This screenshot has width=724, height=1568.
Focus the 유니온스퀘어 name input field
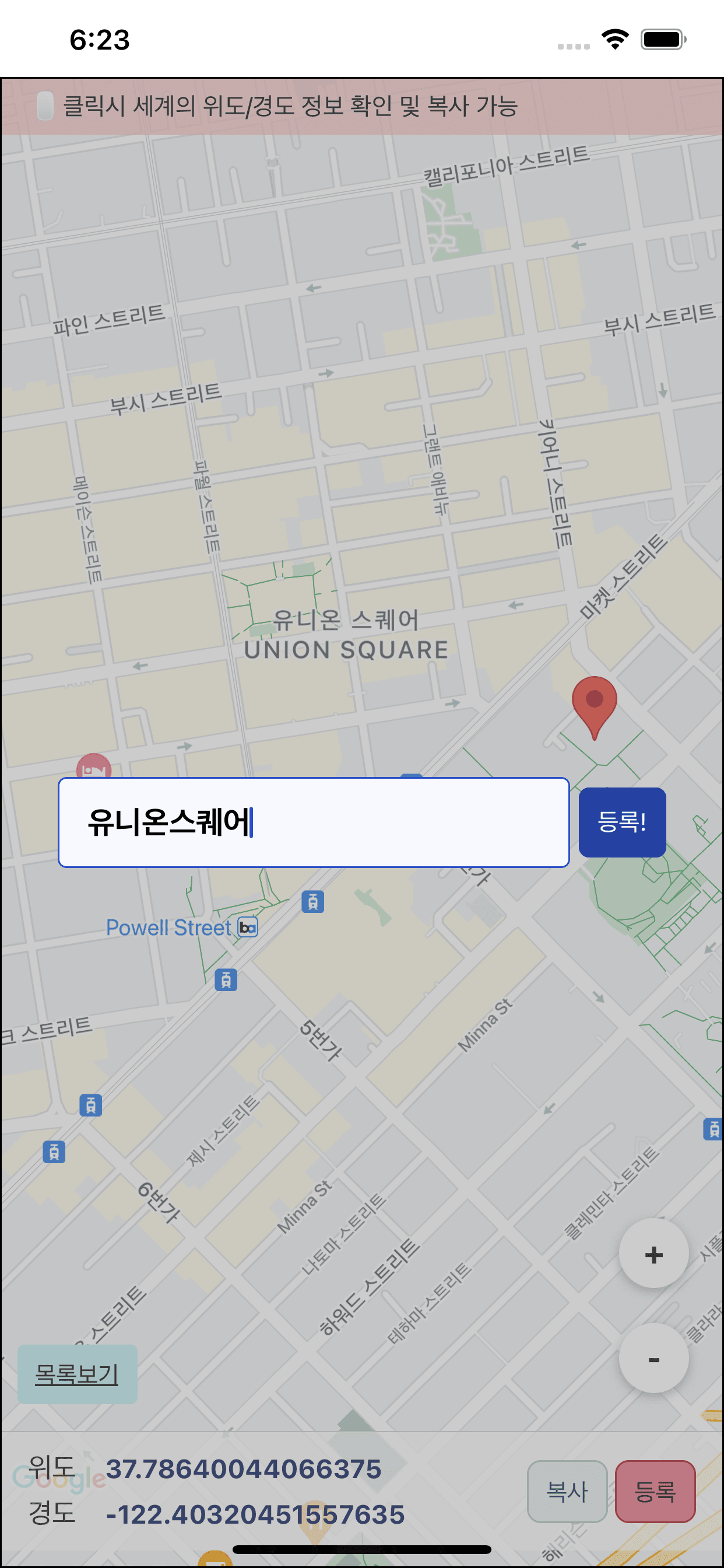(314, 822)
